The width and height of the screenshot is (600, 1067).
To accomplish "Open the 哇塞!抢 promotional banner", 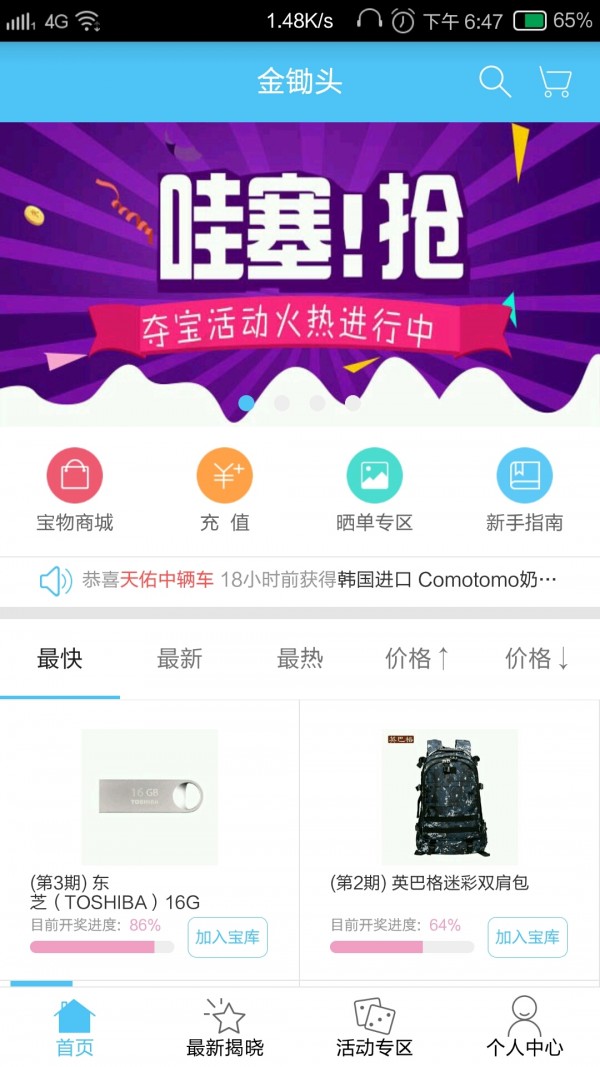I will [300, 274].
